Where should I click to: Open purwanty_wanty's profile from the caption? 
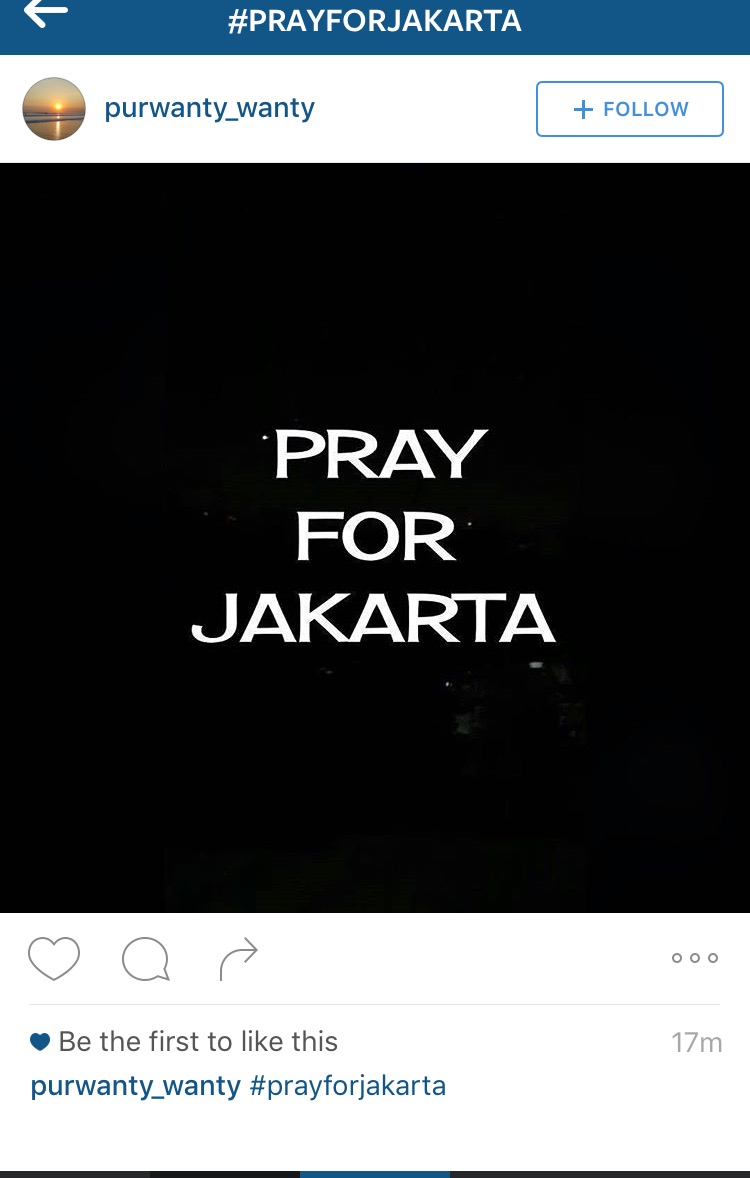136,1085
